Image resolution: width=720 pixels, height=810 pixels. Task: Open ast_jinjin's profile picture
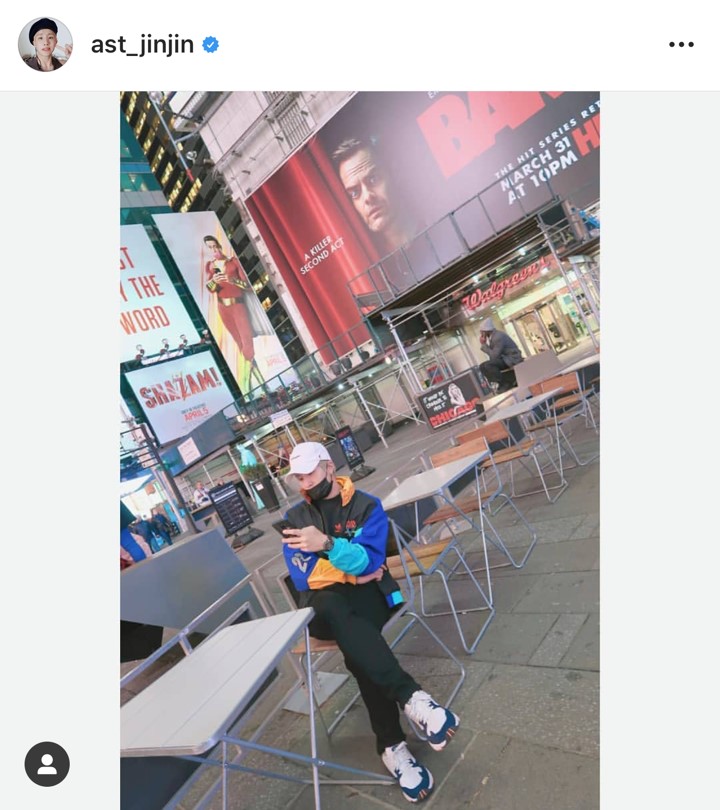(x=45, y=45)
